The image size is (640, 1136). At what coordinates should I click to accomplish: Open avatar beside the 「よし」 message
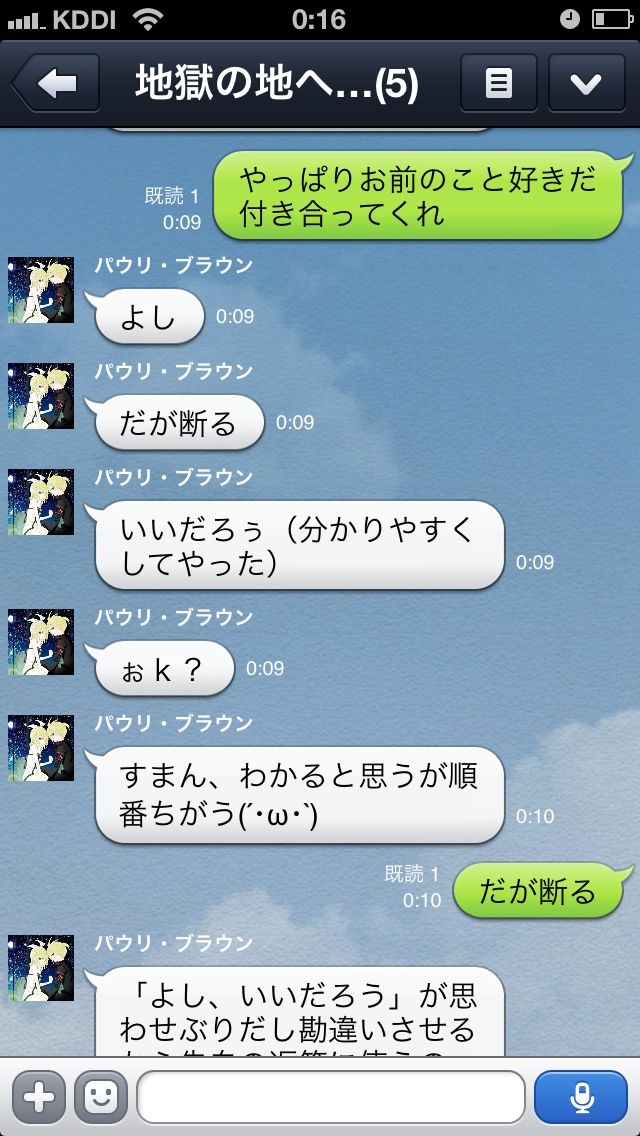point(41,290)
